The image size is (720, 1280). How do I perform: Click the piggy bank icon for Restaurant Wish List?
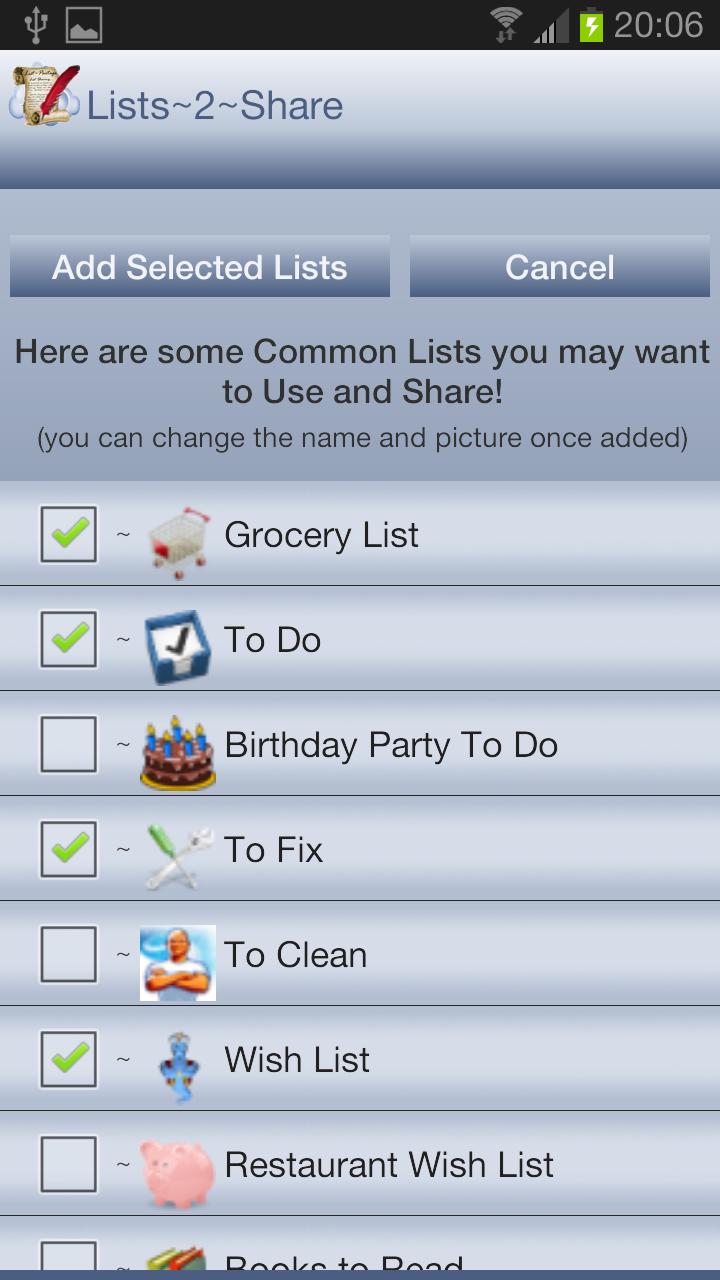(x=177, y=1164)
